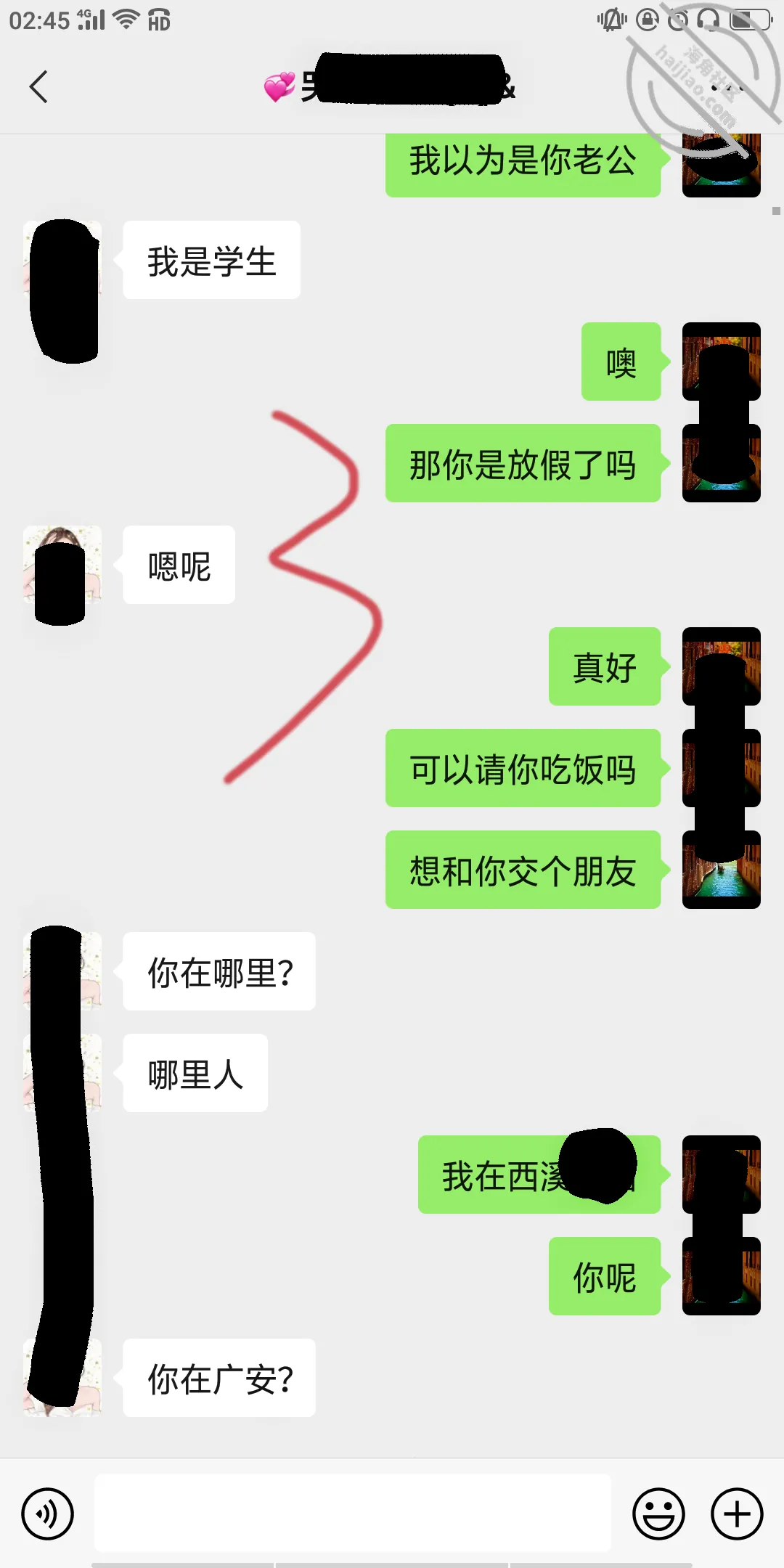The width and height of the screenshot is (784, 1568).
Task: Open the contact avatar beside 嗯呢
Action: [x=62, y=565]
